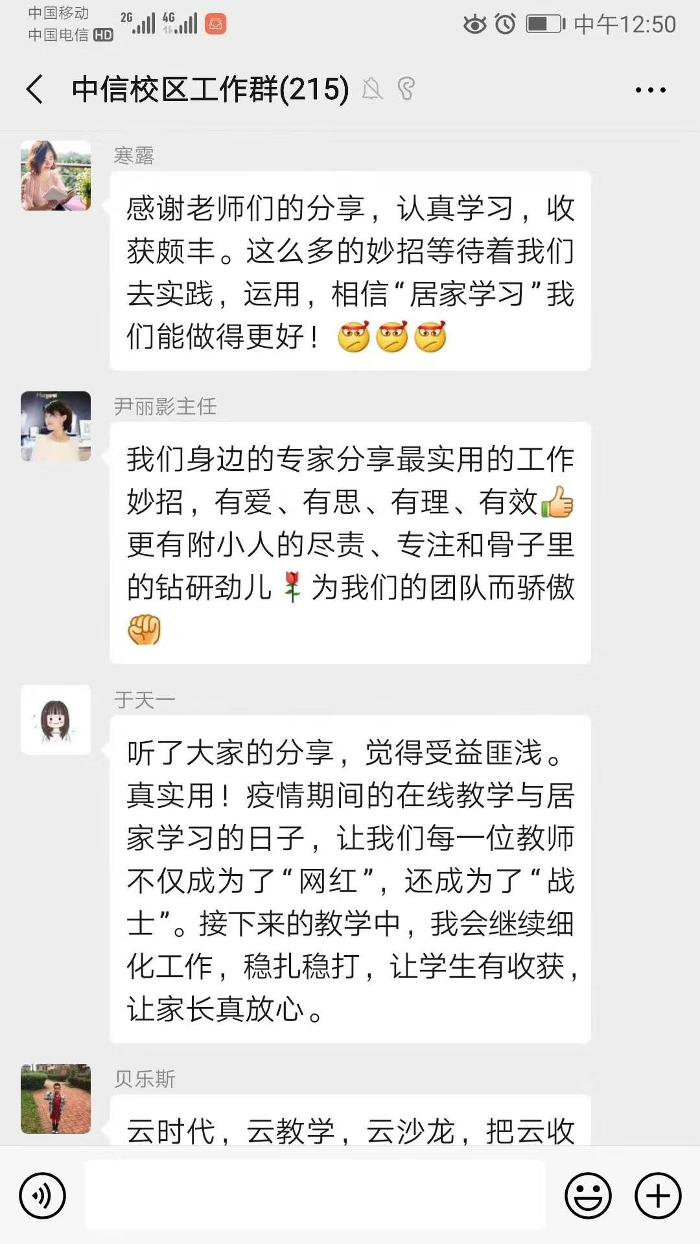View 寒露's profile avatar
The image size is (700, 1244).
coord(56,176)
